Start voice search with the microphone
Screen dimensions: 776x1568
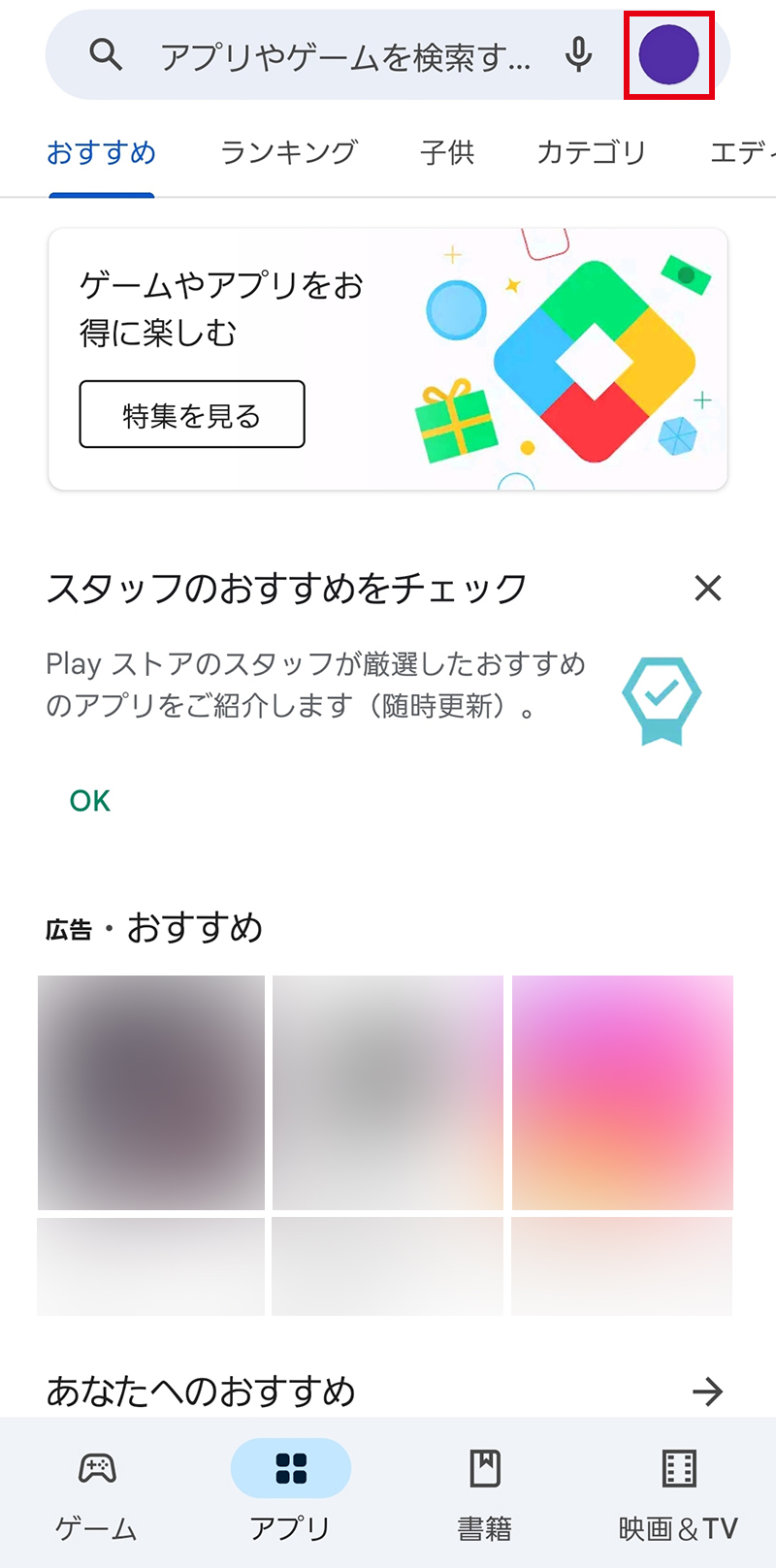579,55
